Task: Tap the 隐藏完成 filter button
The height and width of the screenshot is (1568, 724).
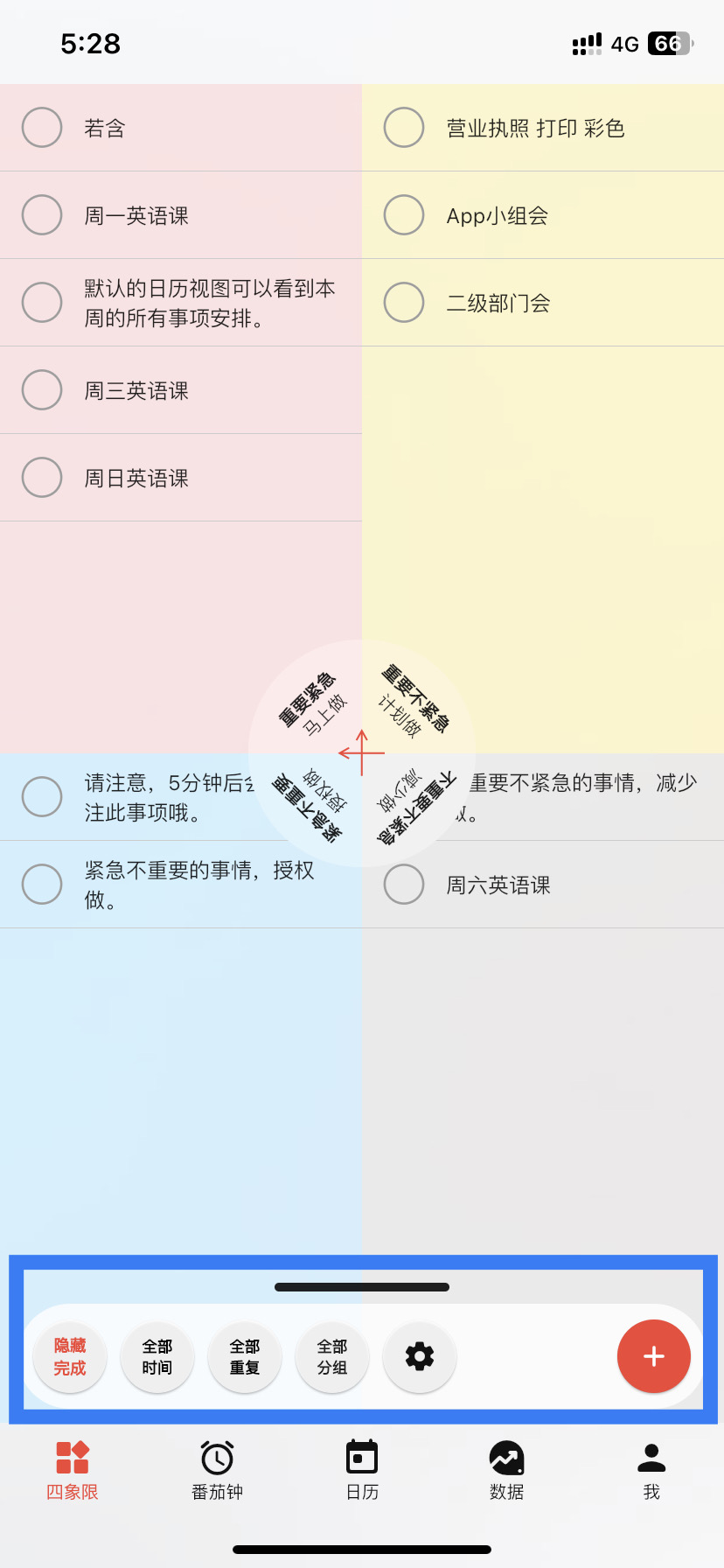Action: tap(70, 1356)
